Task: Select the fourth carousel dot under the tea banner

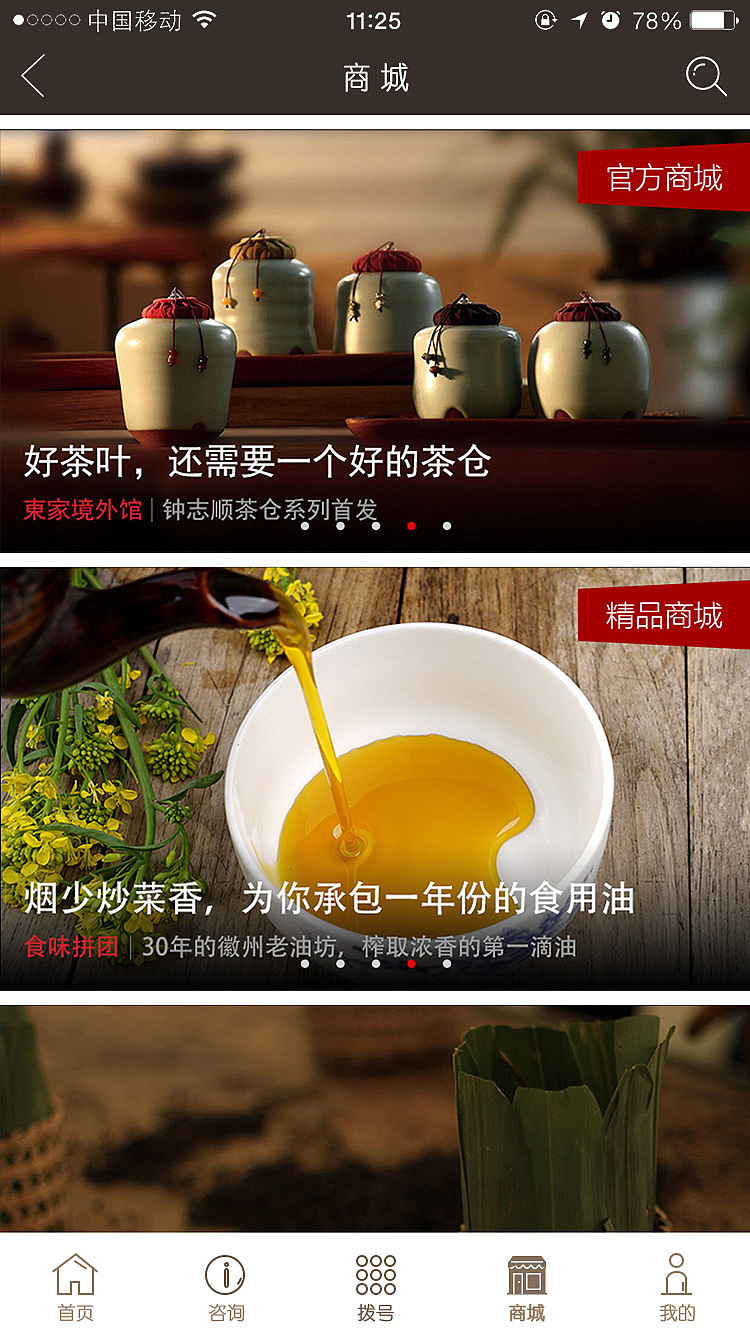Action: [x=410, y=524]
